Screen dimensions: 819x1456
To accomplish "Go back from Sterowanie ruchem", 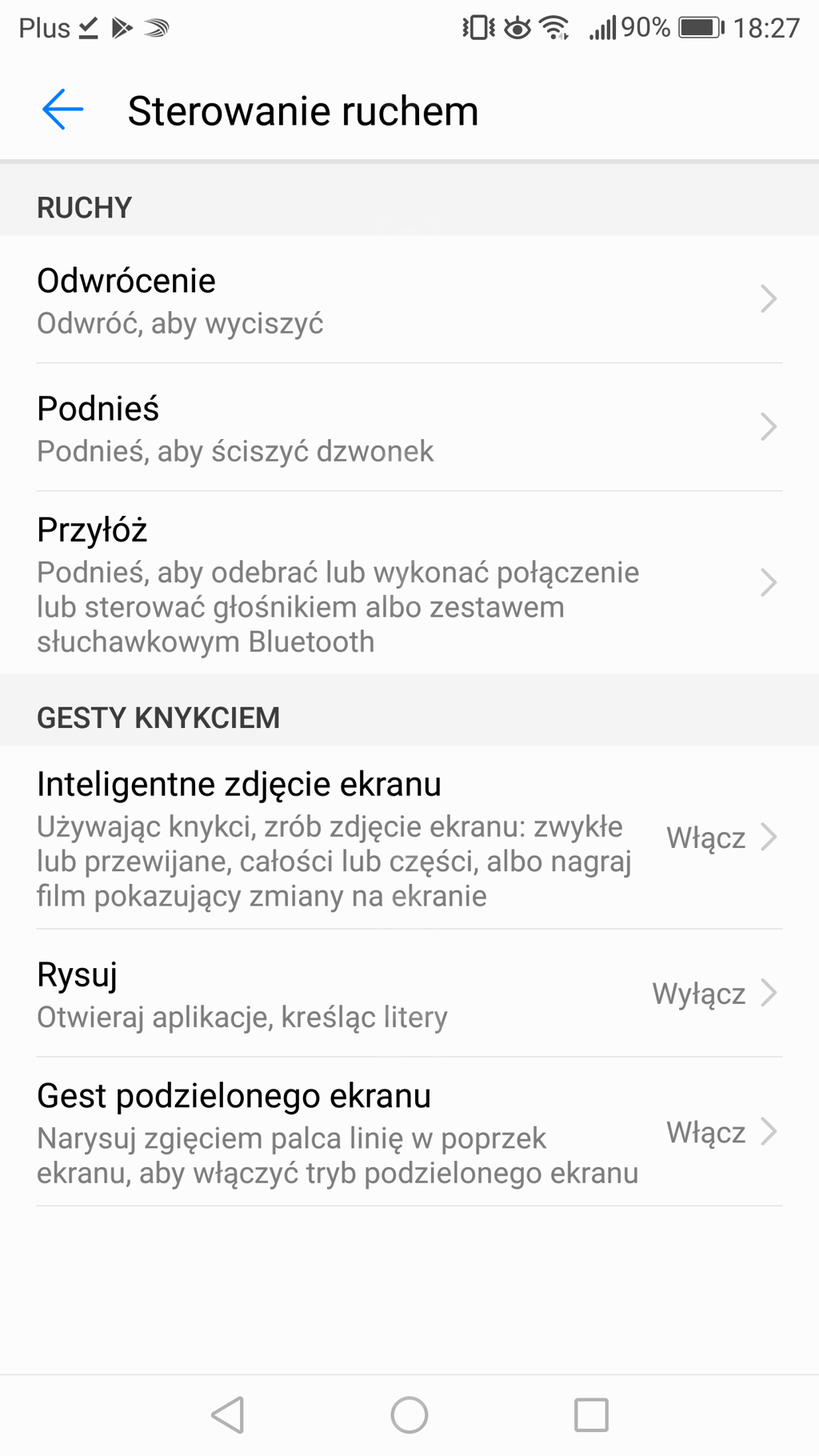I will pos(62,110).
